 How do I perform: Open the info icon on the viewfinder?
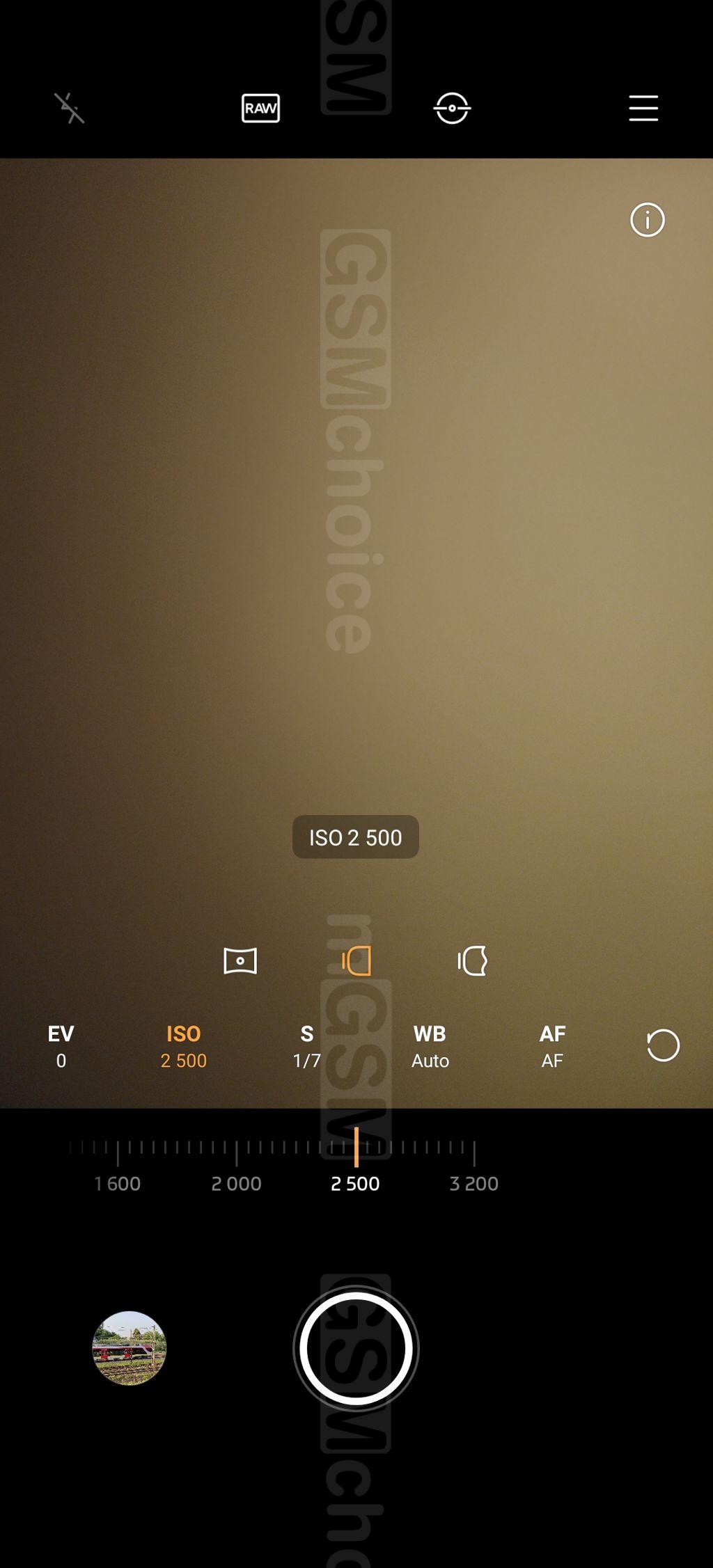pos(648,220)
